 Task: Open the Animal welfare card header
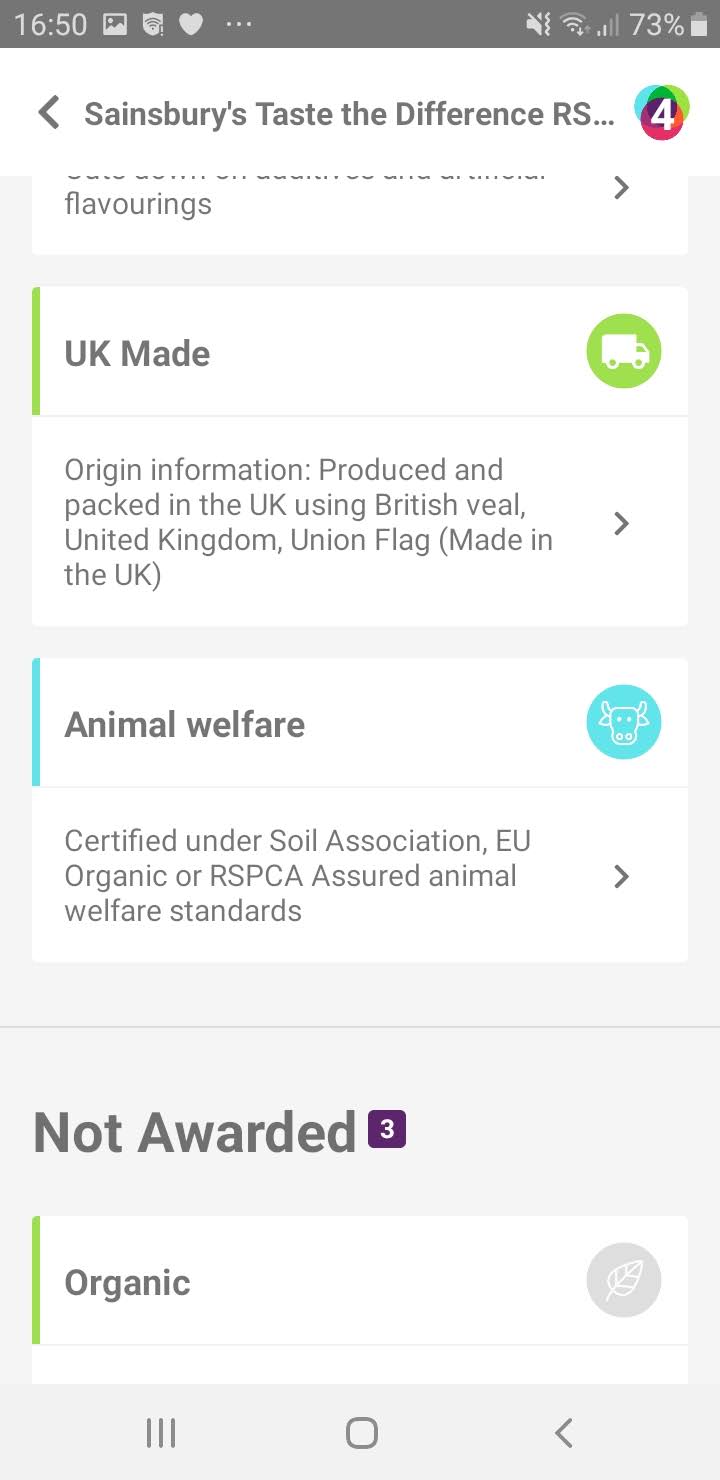click(360, 723)
